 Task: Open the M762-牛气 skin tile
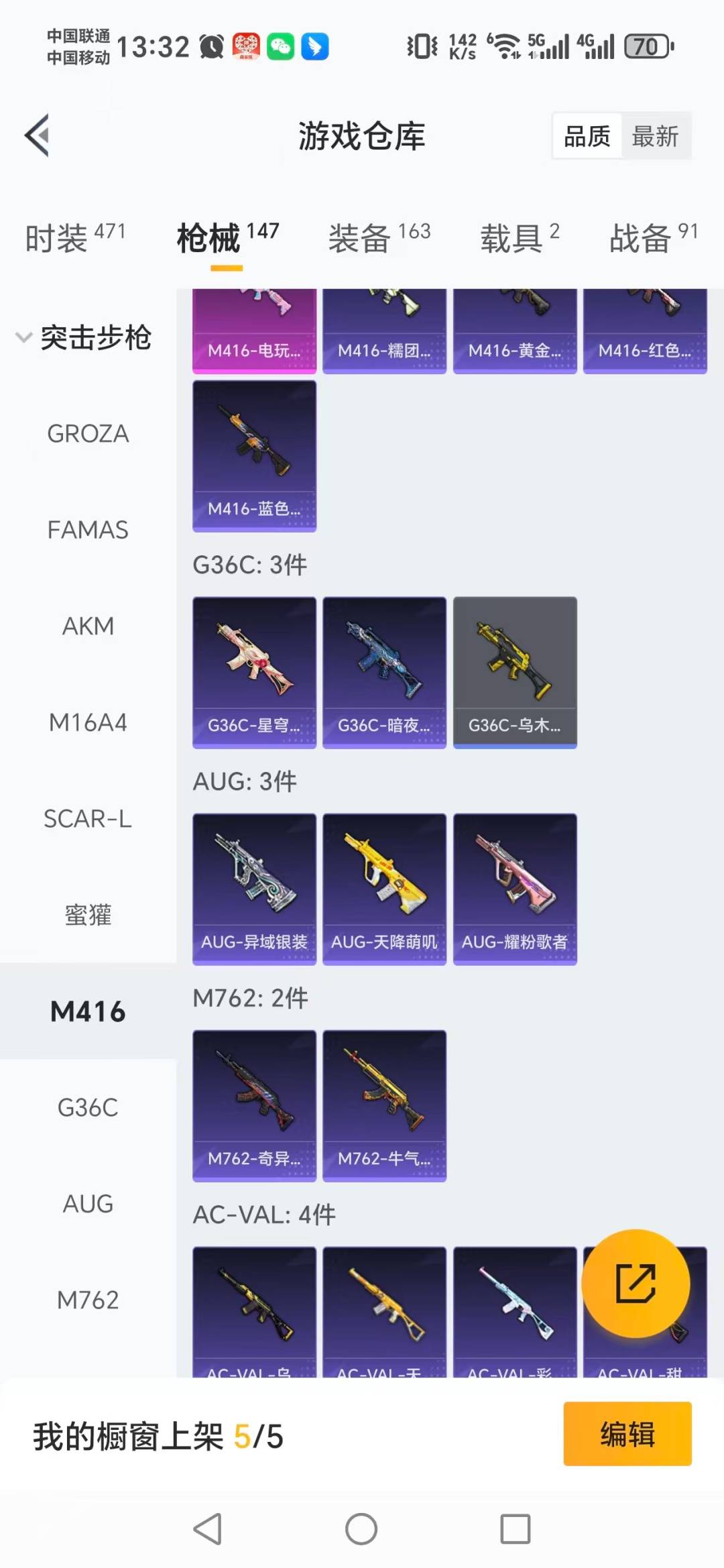(x=384, y=1105)
